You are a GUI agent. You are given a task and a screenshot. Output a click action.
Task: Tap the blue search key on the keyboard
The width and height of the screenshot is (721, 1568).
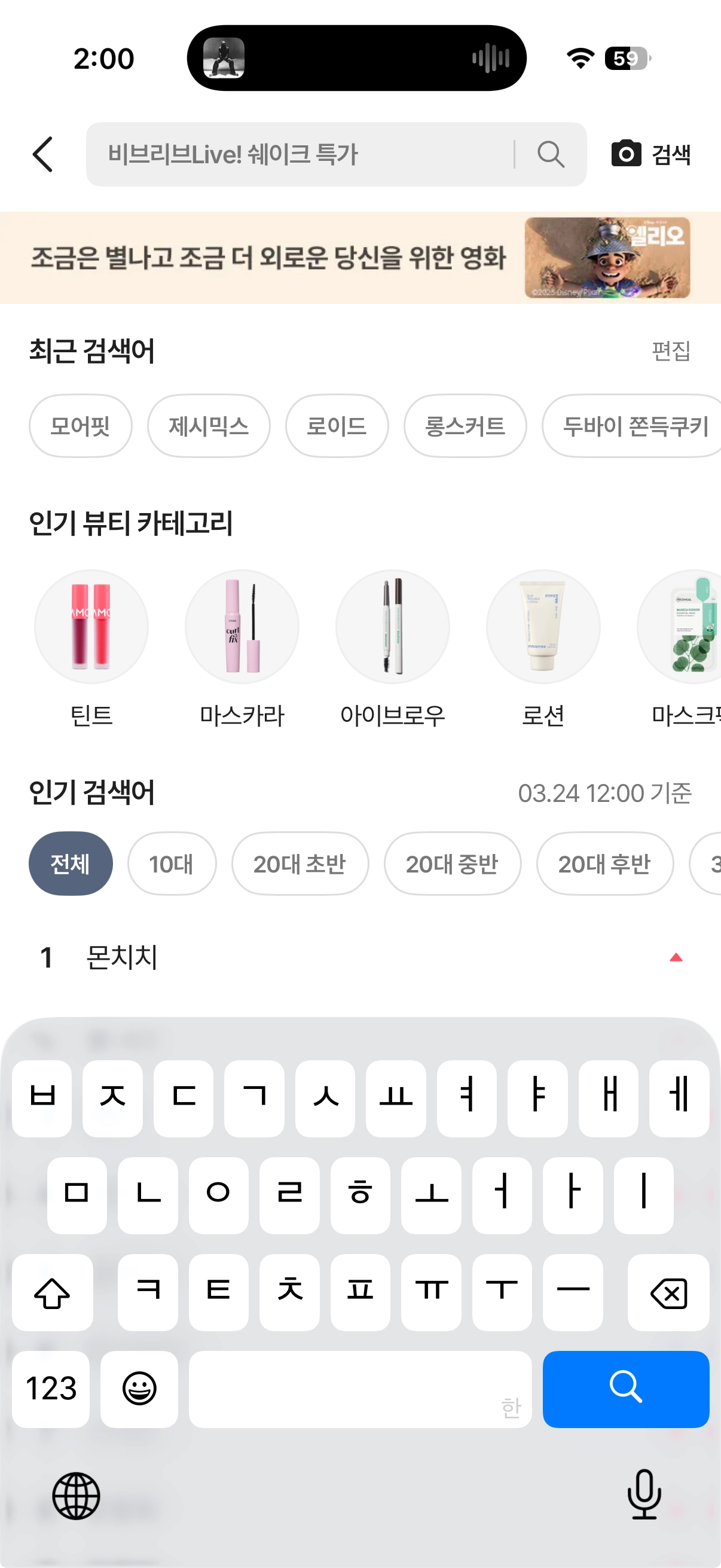[x=625, y=1389]
